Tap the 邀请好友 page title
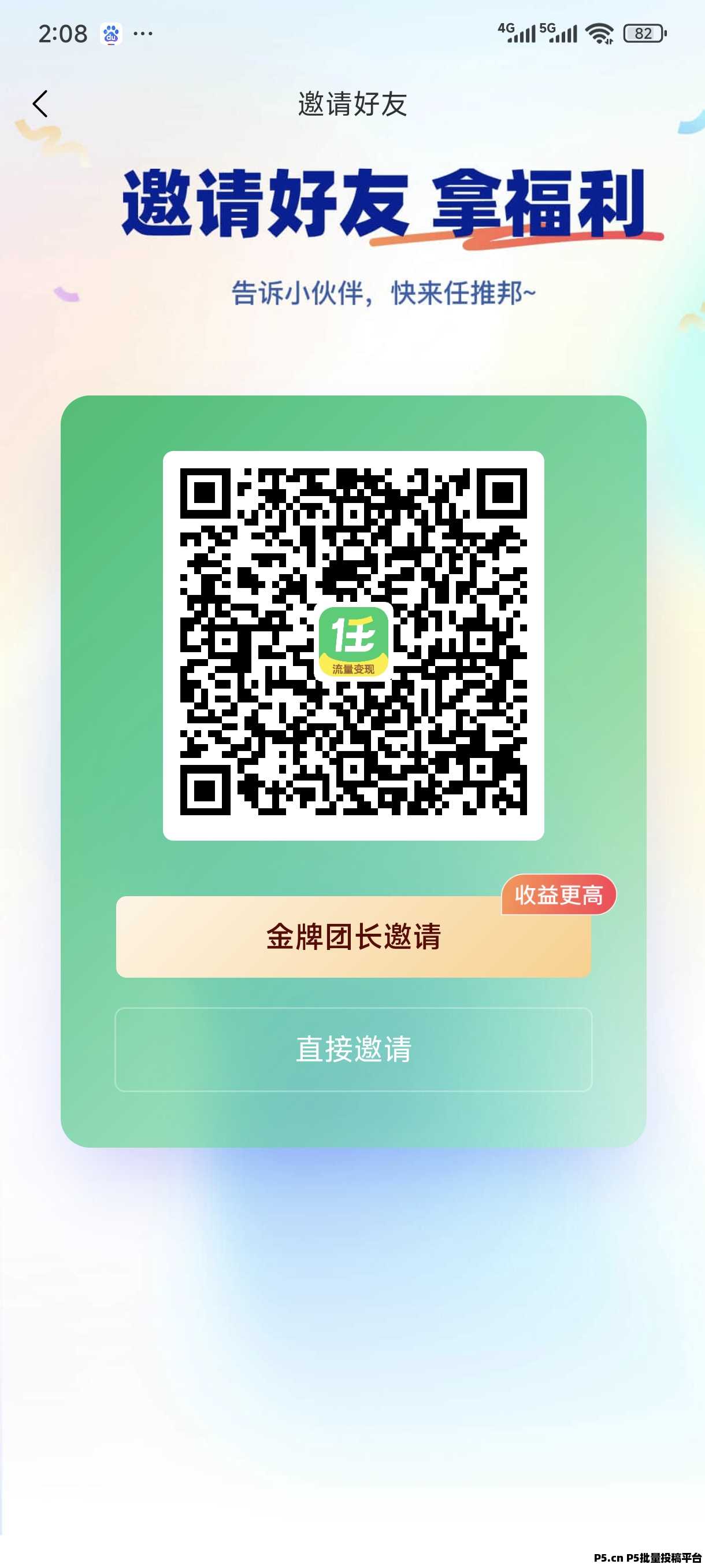 tap(353, 103)
